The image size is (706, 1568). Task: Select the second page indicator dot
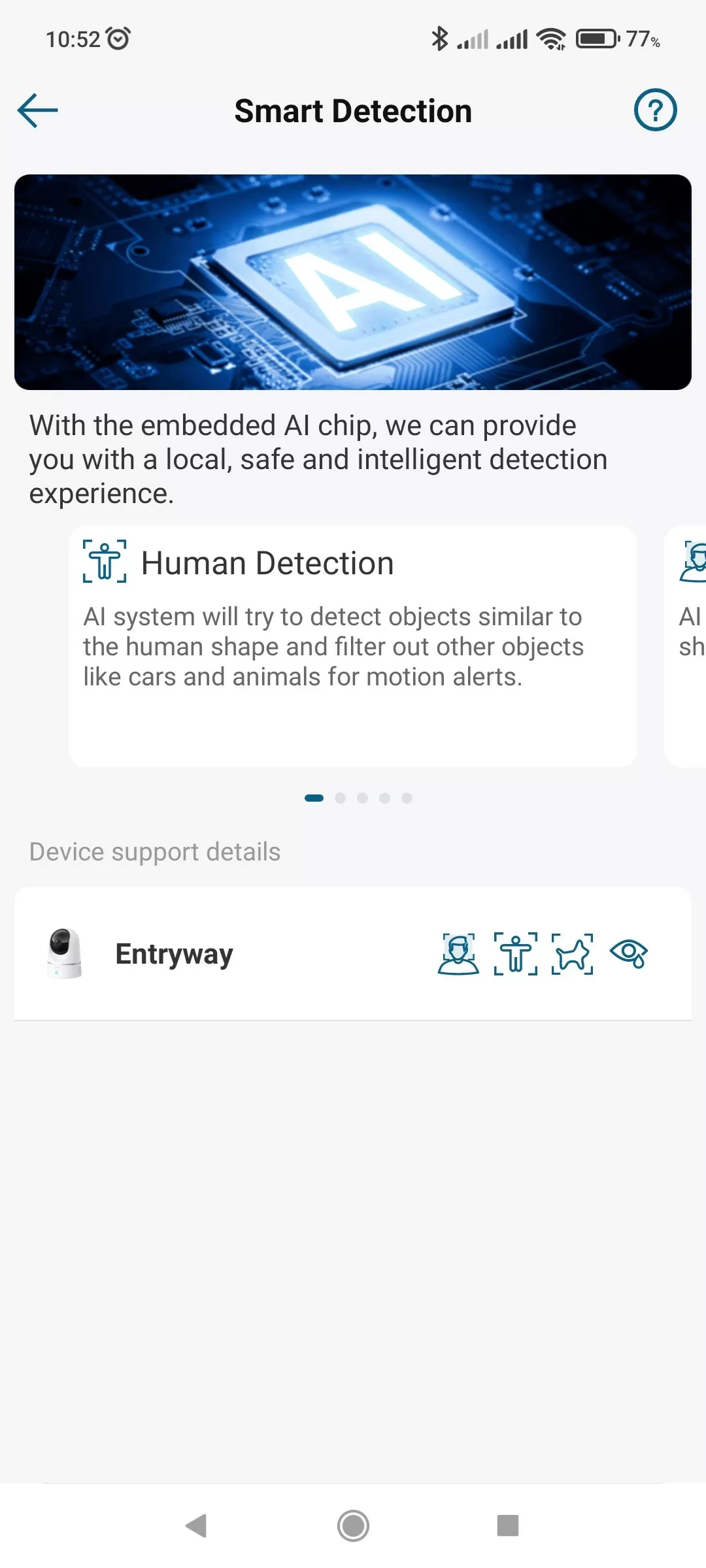click(340, 798)
